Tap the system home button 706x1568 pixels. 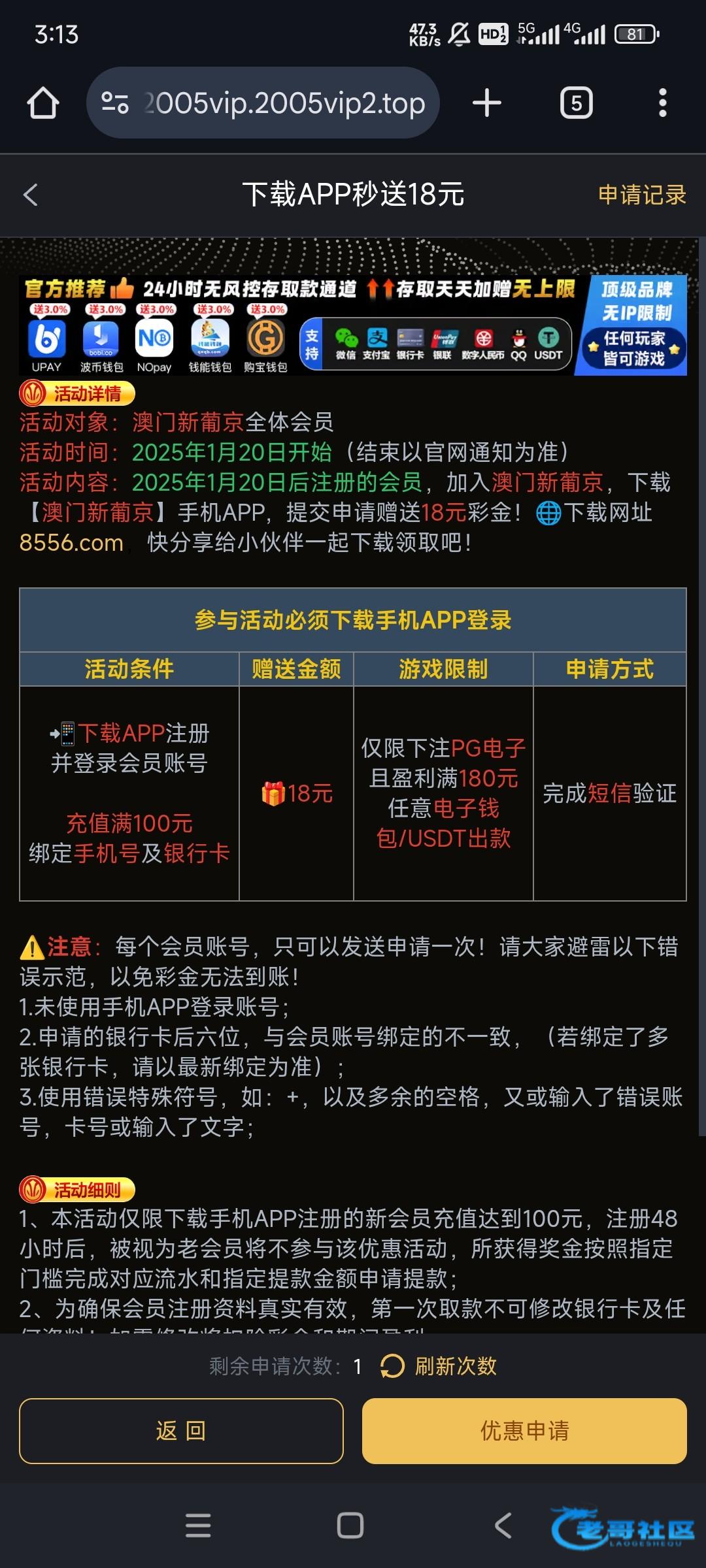[x=350, y=1526]
